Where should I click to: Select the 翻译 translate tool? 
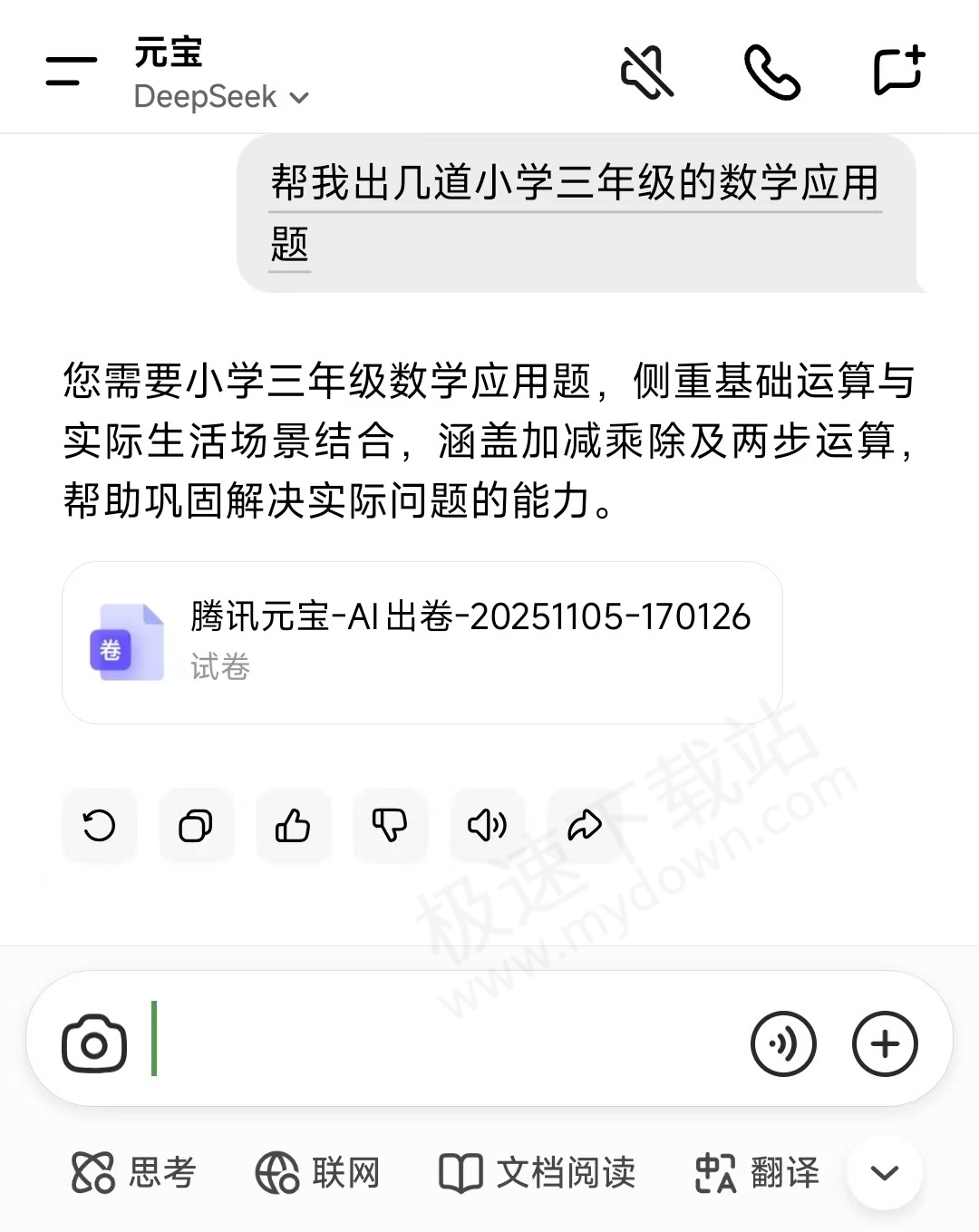tap(756, 1173)
